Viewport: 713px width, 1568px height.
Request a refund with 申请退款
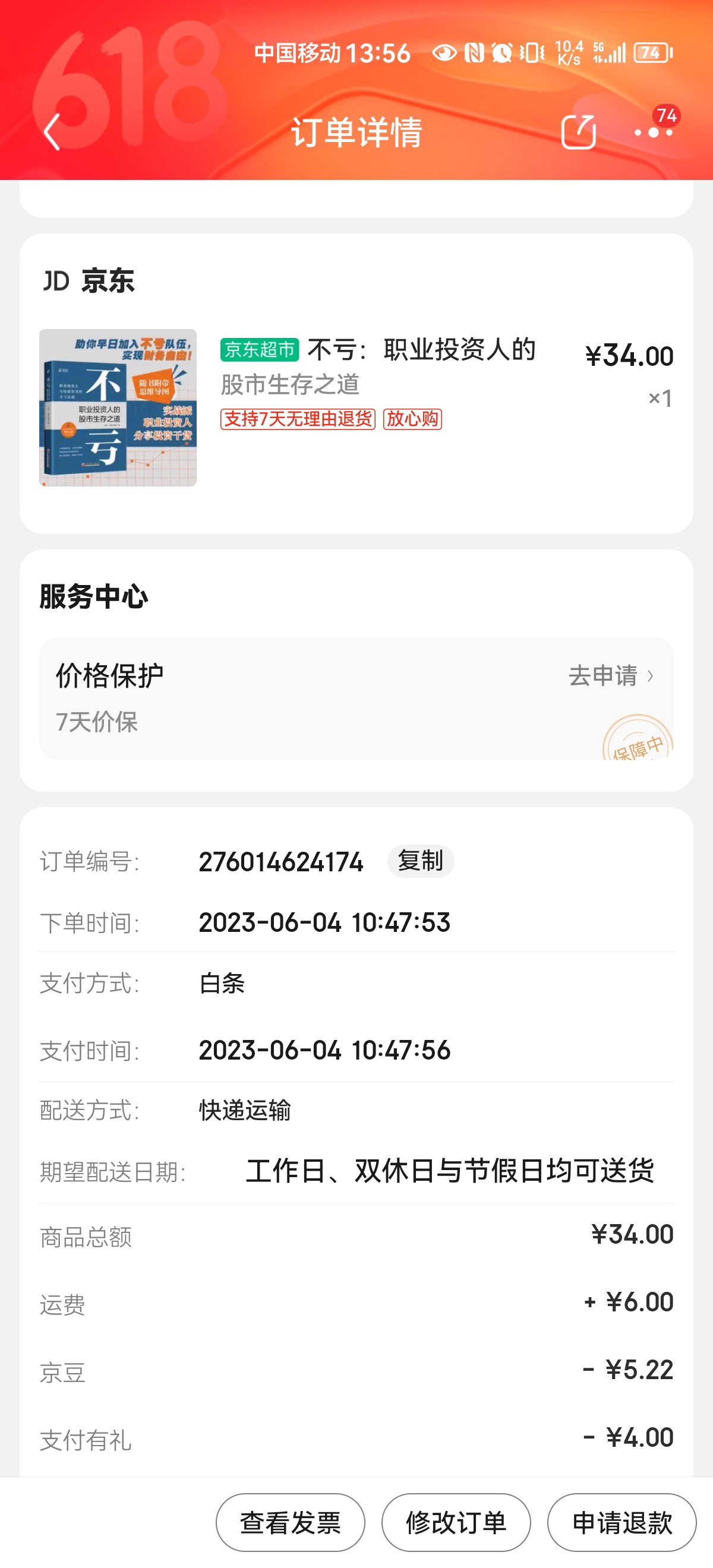pos(621,1522)
